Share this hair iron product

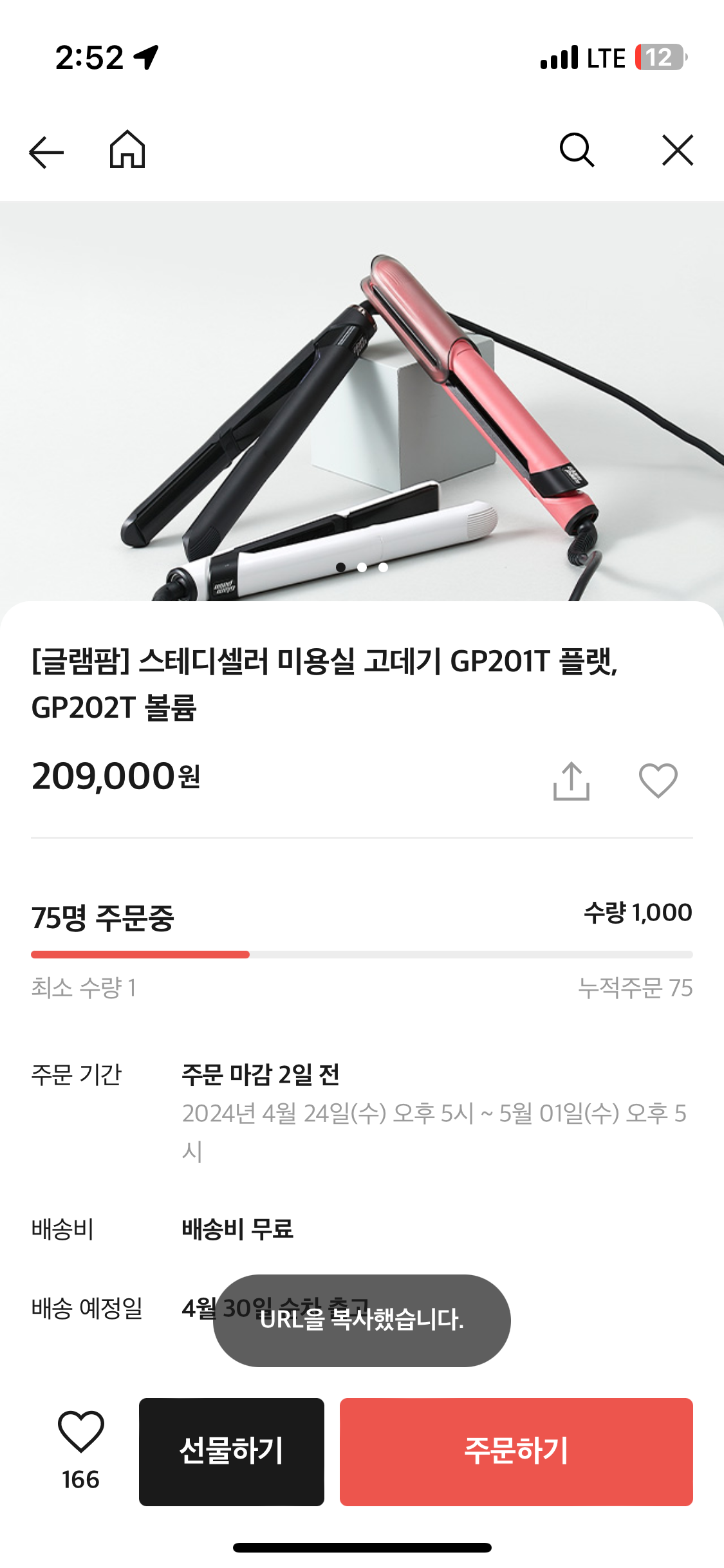(571, 781)
